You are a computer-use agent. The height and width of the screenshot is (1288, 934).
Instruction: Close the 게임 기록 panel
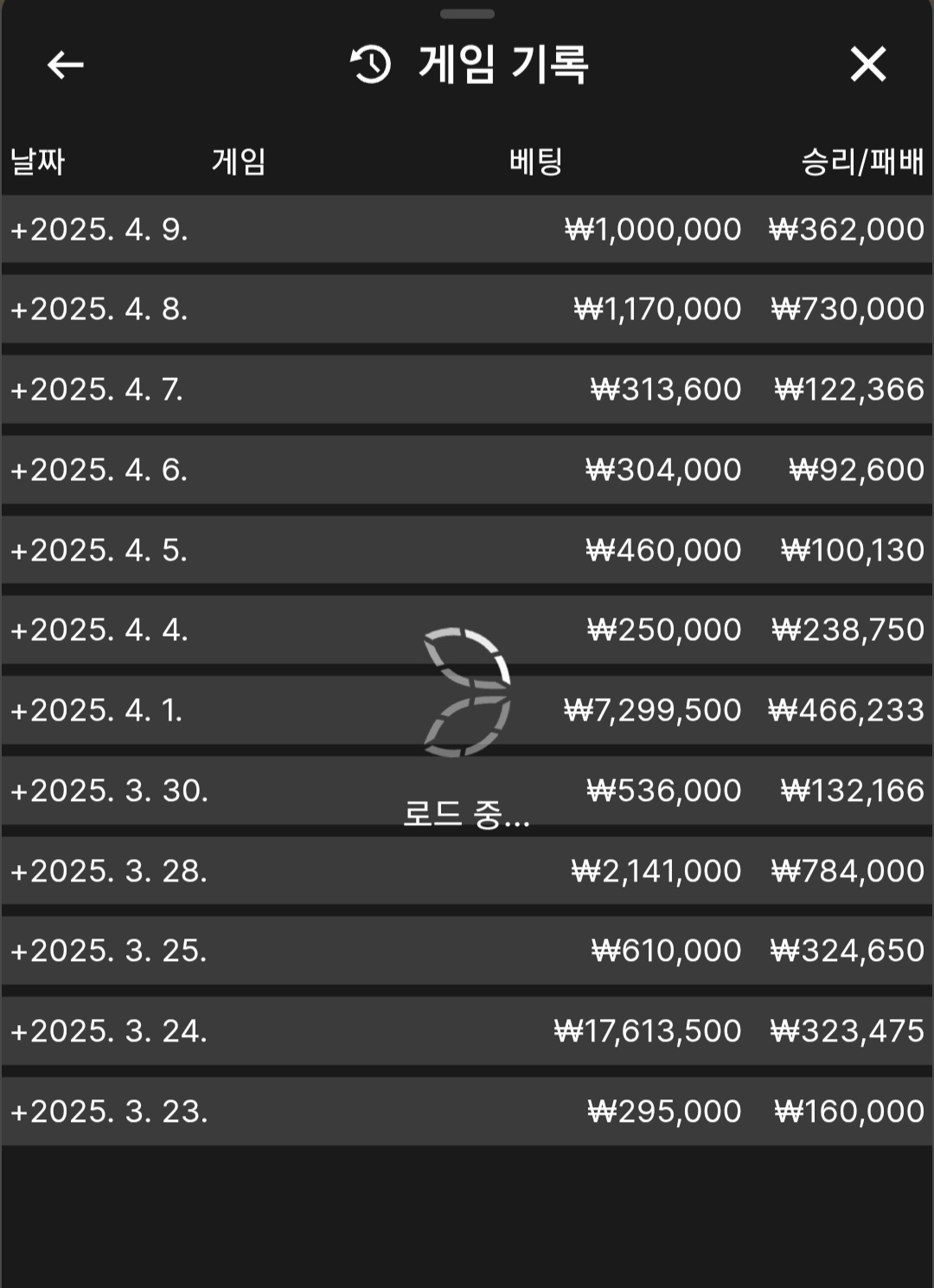(867, 64)
